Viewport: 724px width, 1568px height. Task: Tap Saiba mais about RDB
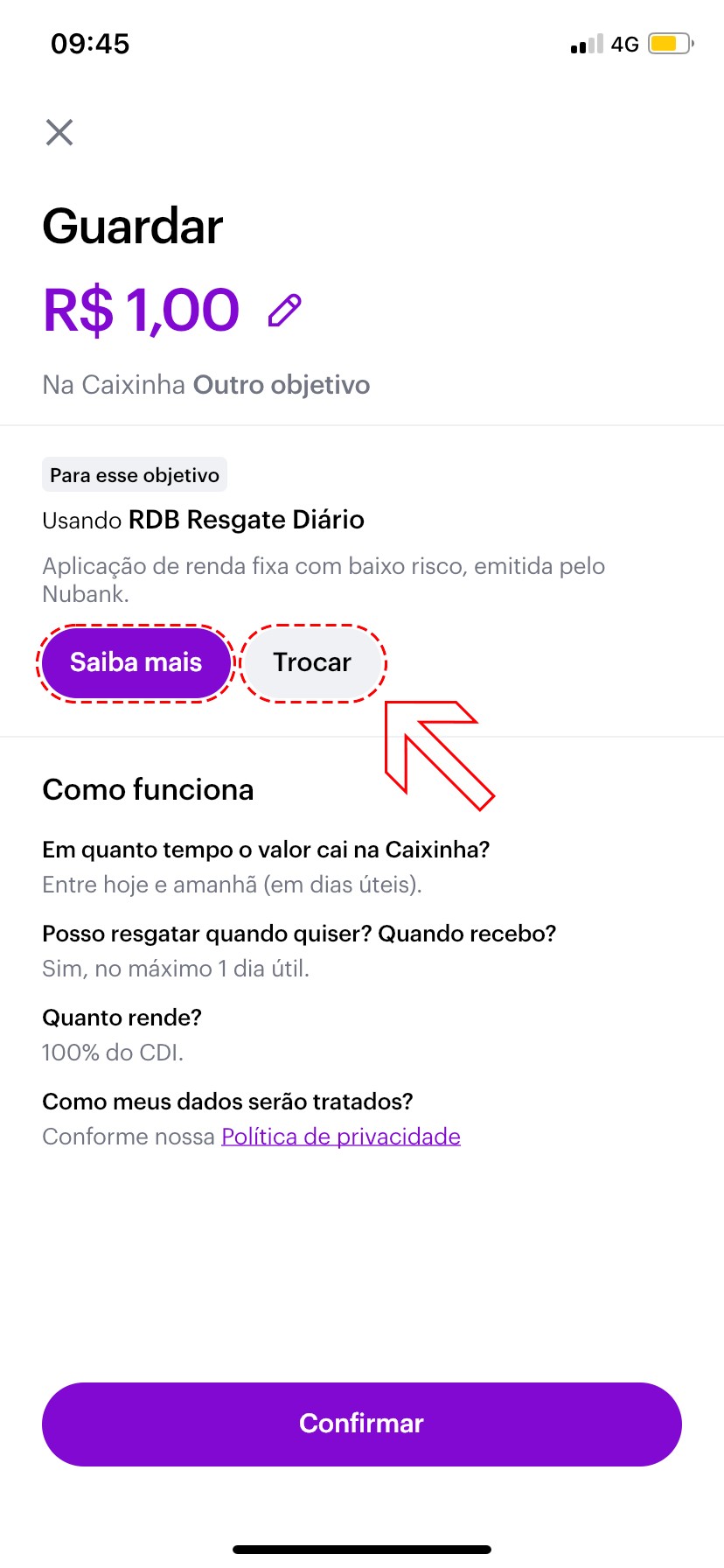pyautogui.click(x=136, y=662)
